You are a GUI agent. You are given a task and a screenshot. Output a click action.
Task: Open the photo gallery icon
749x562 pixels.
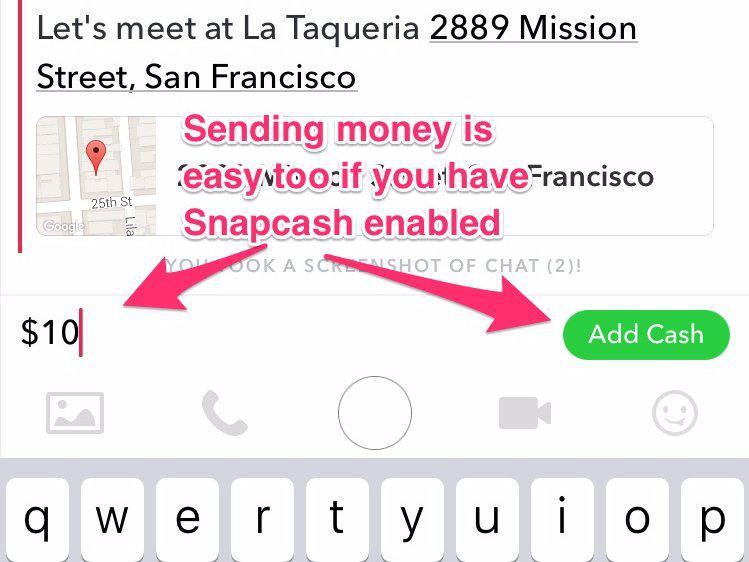[75, 412]
